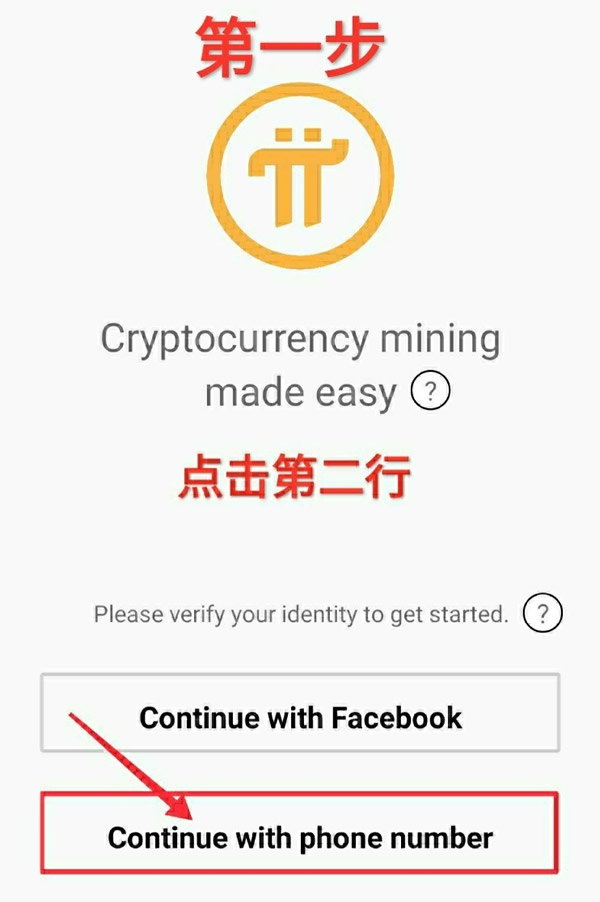The image size is (600, 902).
Task: Continue with Facebook login
Action: click(300, 717)
